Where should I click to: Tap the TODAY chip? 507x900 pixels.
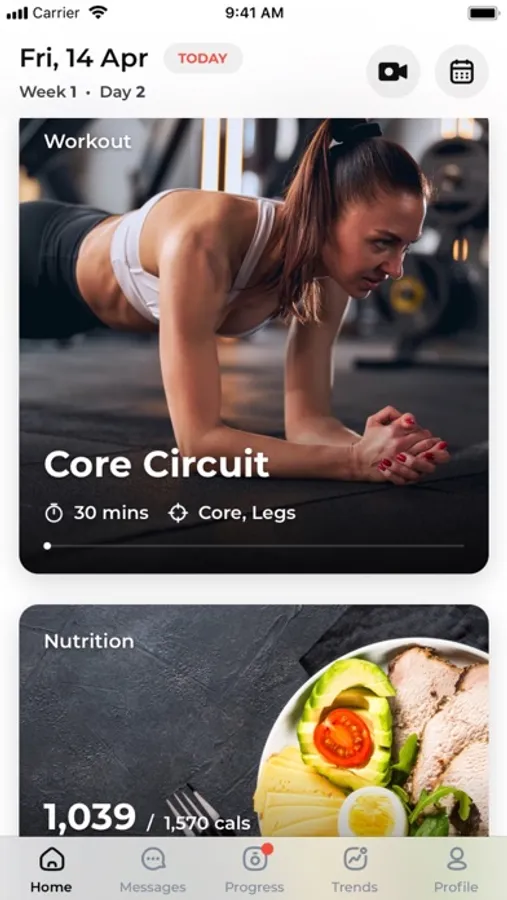pos(203,59)
